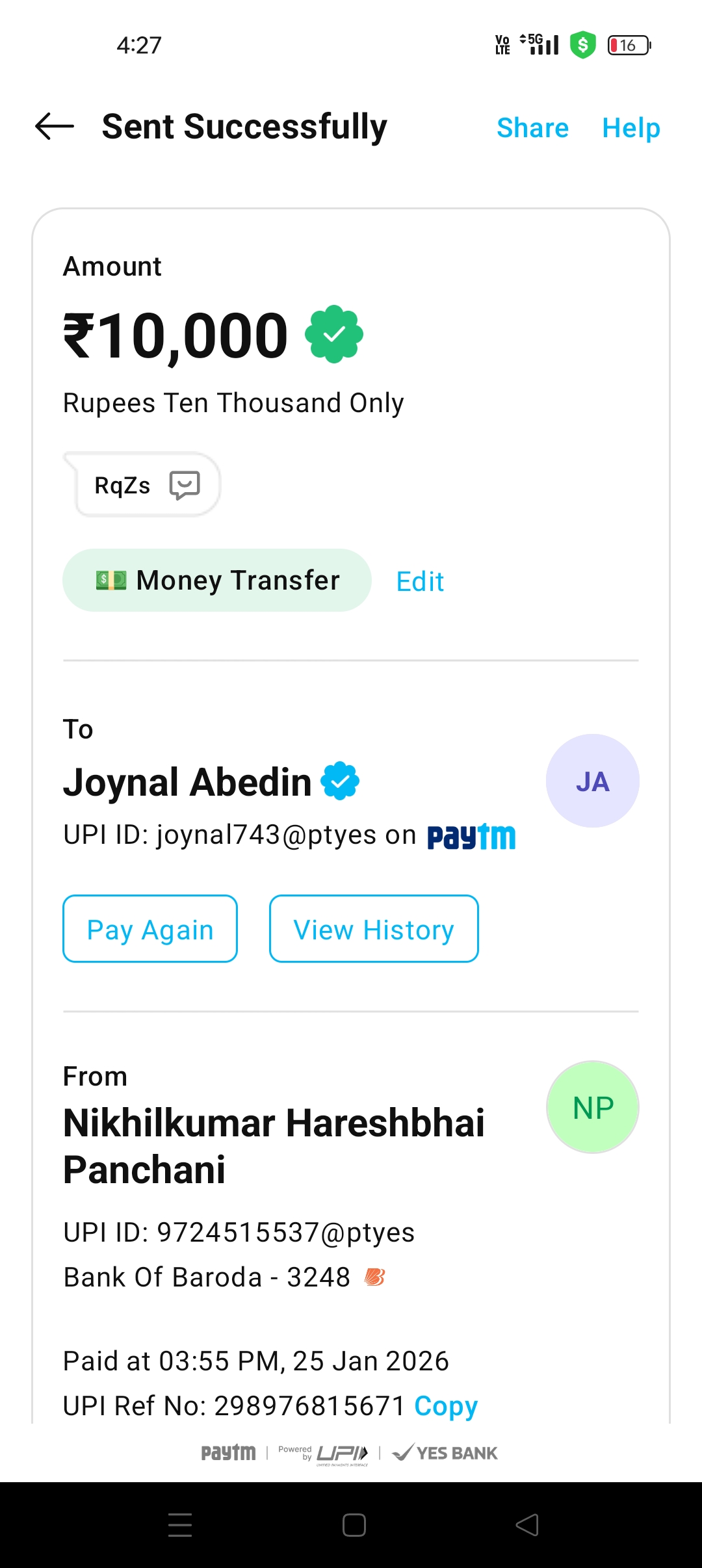Copy the UPI Ref No
The width and height of the screenshot is (702, 1568).
(x=446, y=1405)
